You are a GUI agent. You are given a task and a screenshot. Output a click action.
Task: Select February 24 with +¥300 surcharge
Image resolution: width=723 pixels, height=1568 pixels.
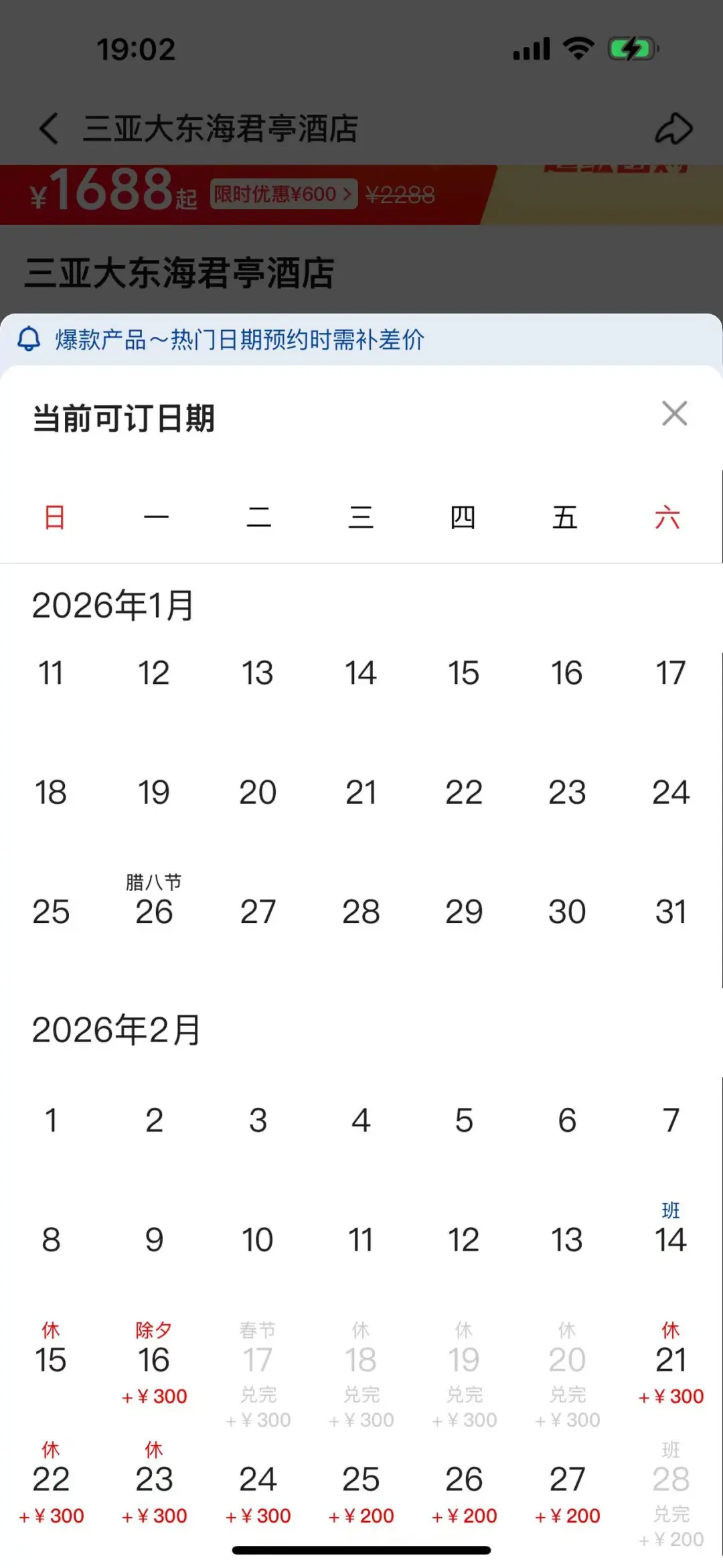pos(258,1480)
